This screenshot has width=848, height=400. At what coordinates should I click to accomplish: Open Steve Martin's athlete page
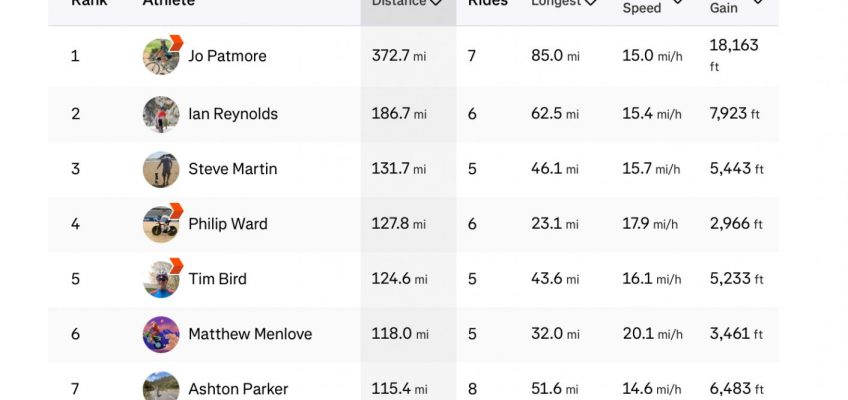pyautogui.click(x=233, y=169)
